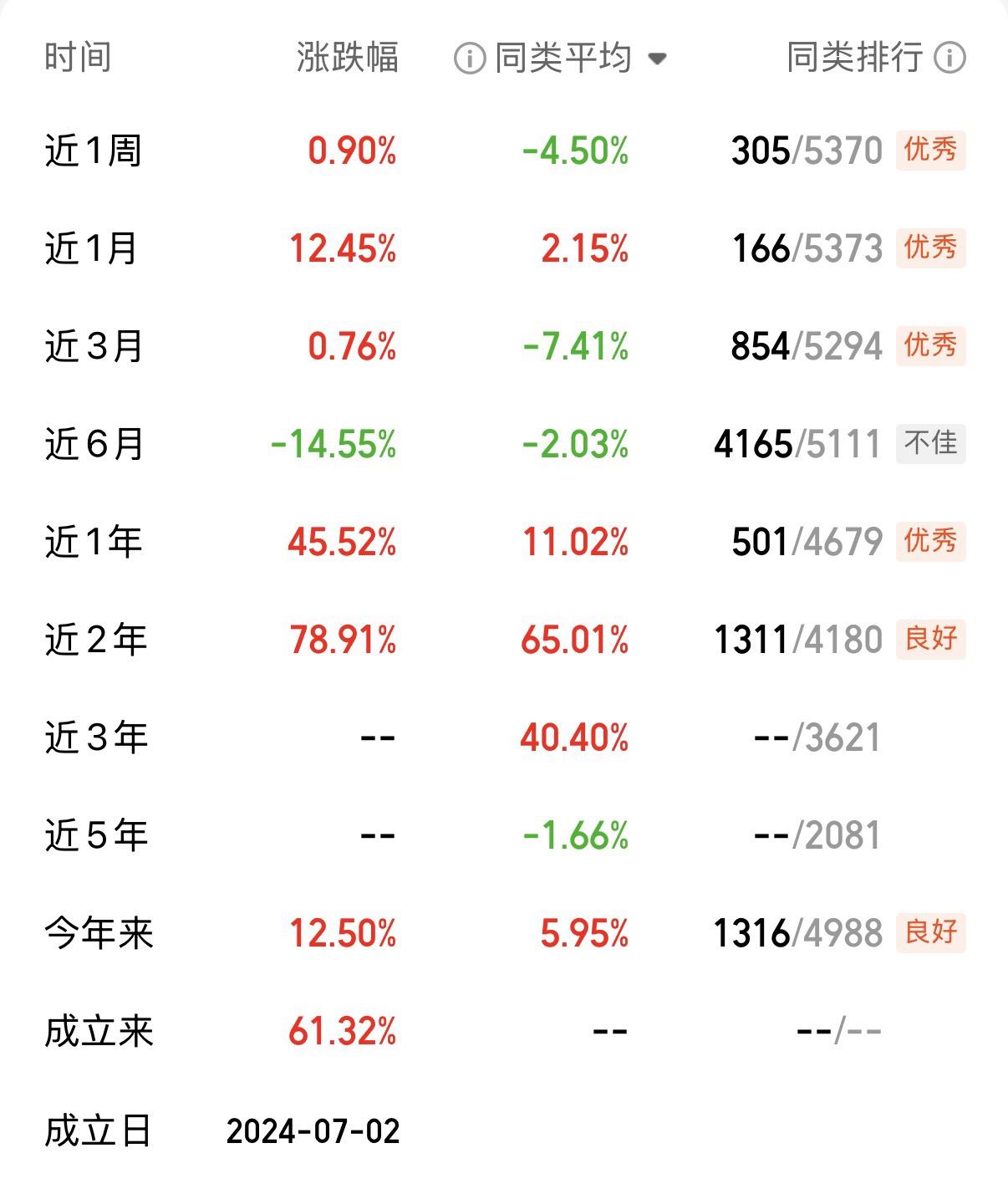
Task: Tap the info icon beside 同类排行
Action: pos(949,58)
